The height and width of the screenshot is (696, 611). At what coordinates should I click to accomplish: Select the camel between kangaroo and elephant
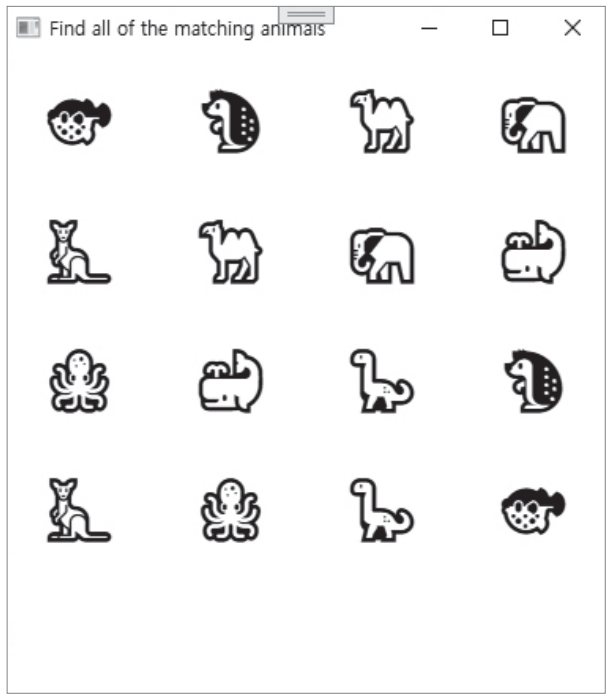point(230,252)
